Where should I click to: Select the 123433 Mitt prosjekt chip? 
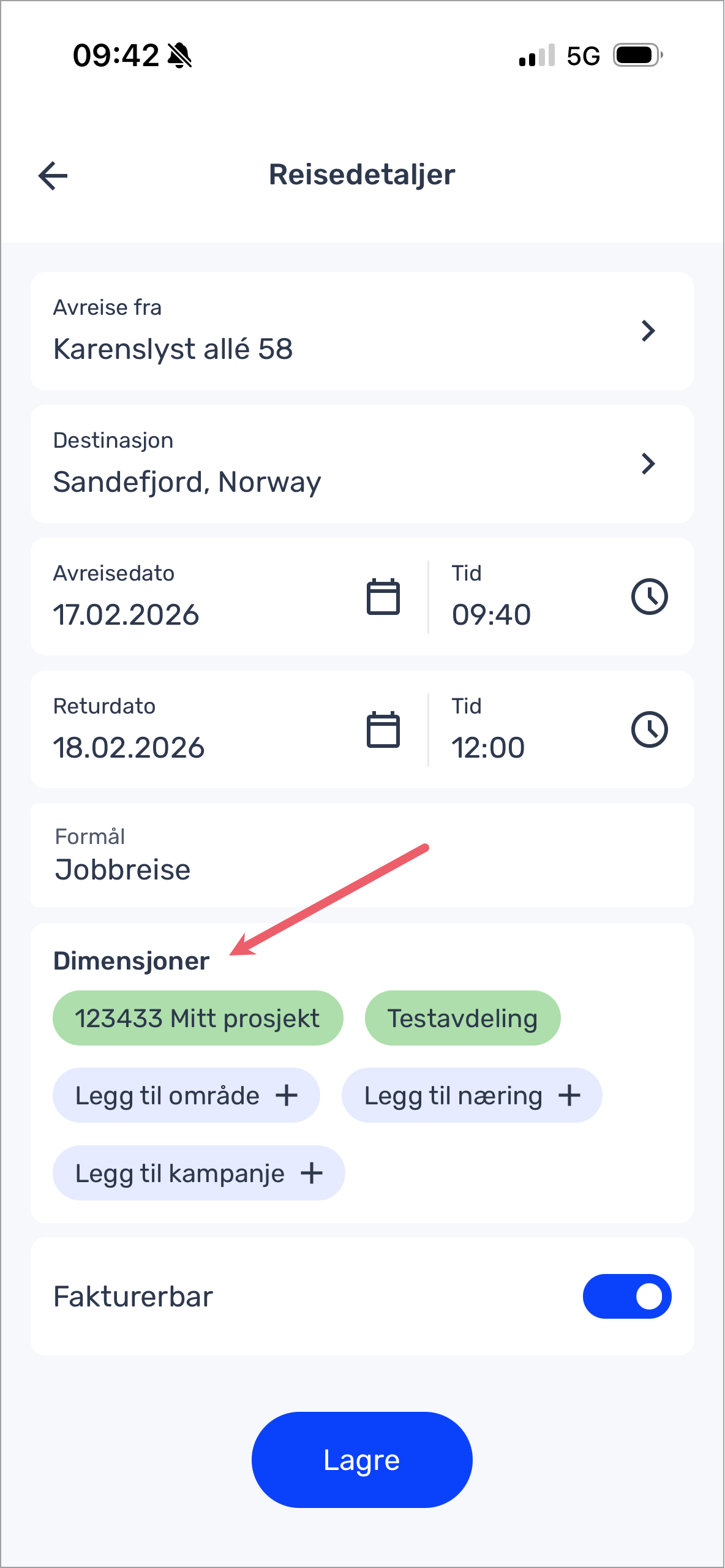(x=197, y=1019)
